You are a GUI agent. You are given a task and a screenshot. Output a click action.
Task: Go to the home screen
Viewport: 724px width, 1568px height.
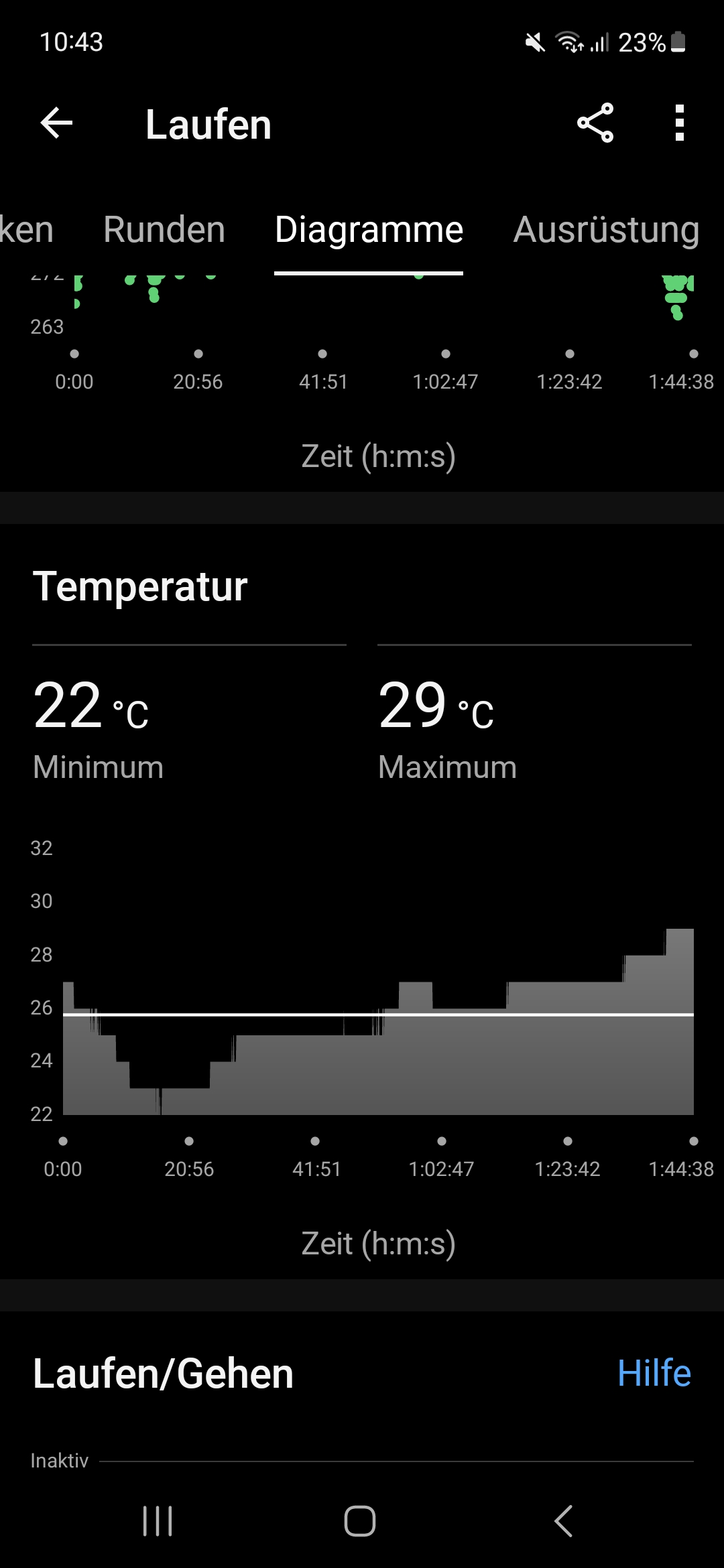pyautogui.click(x=360, y=1520)
